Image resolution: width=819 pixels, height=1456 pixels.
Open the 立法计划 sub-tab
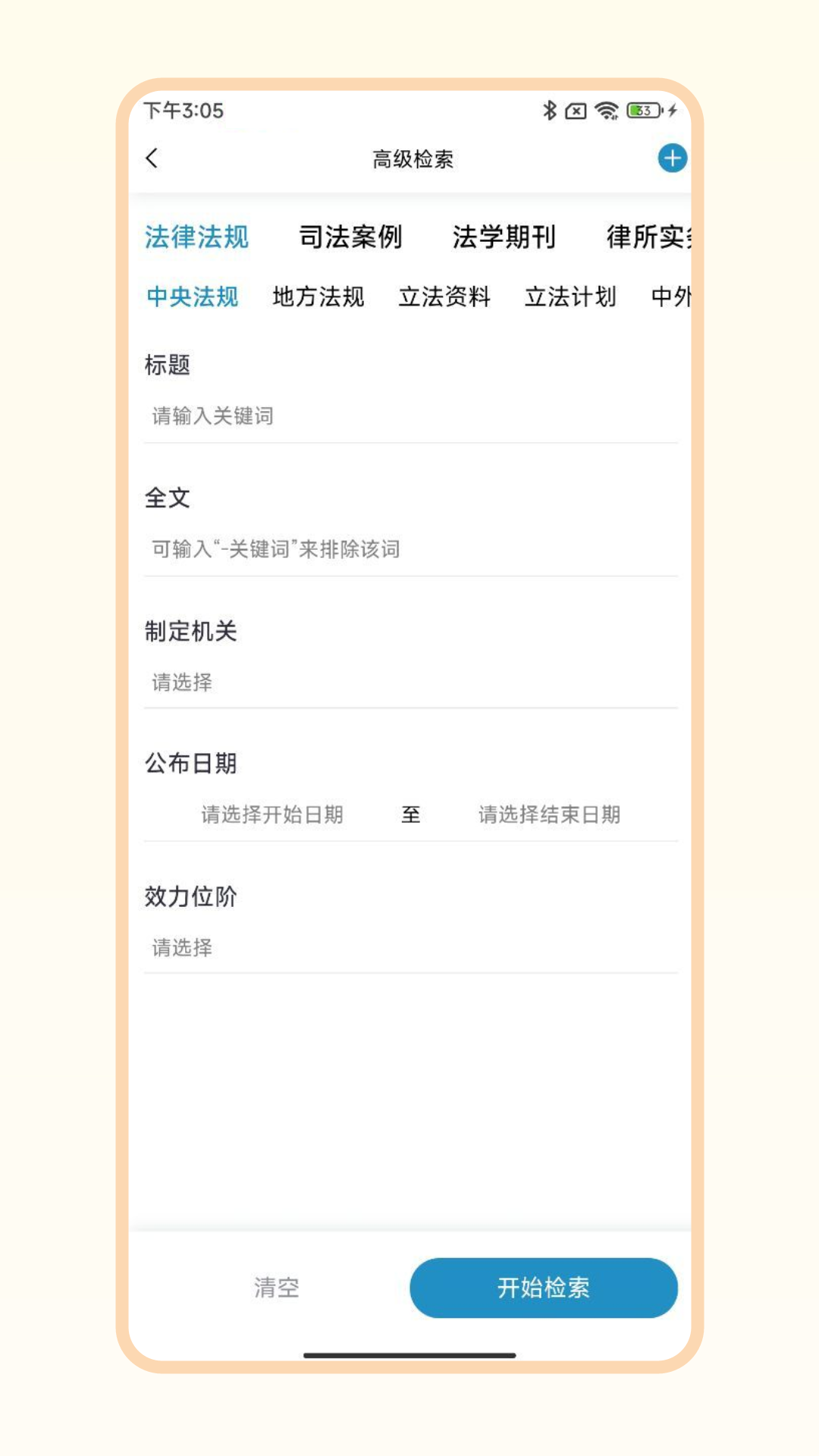pos(570,297)
